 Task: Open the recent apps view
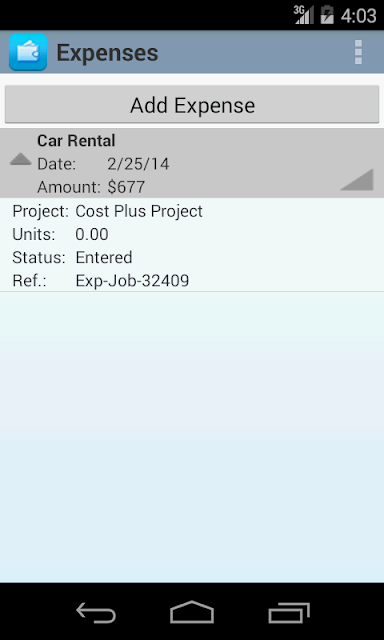pos(289,613)
